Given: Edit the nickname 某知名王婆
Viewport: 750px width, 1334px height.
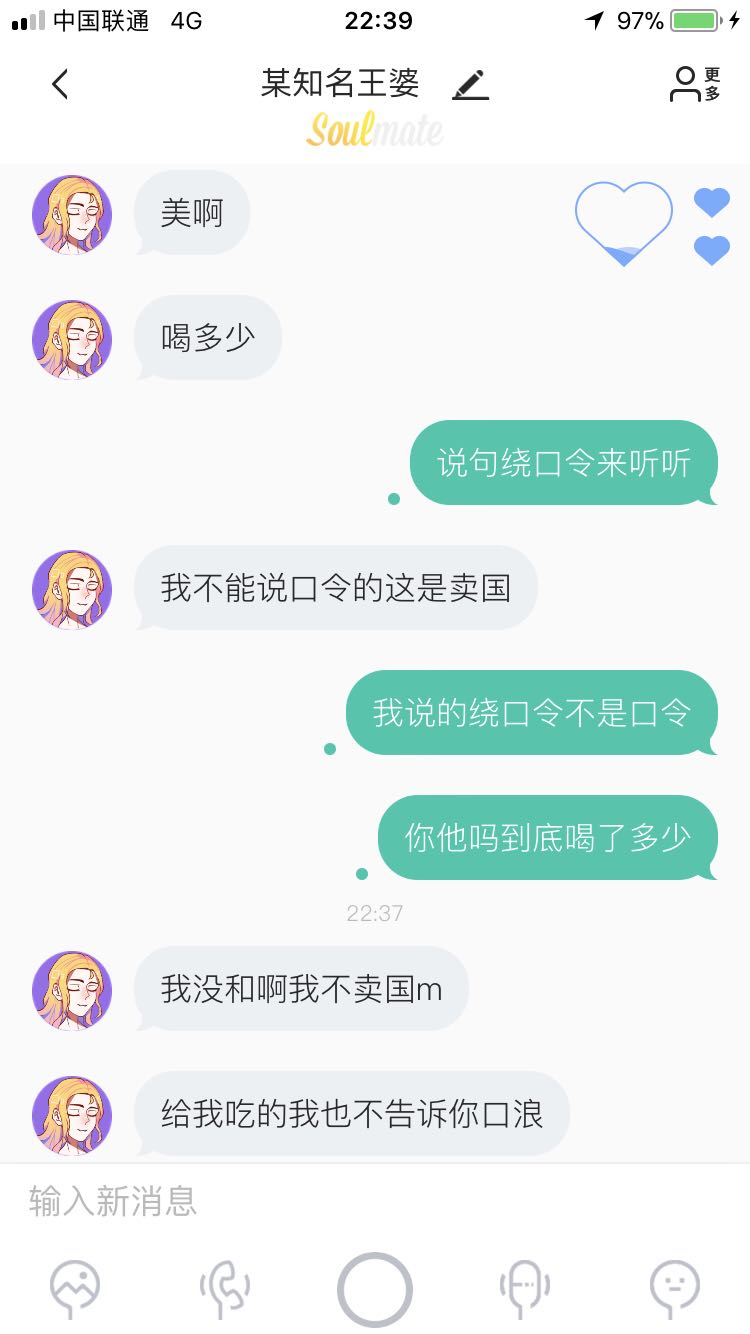Looking at the screenshot, I should point(470,85).
